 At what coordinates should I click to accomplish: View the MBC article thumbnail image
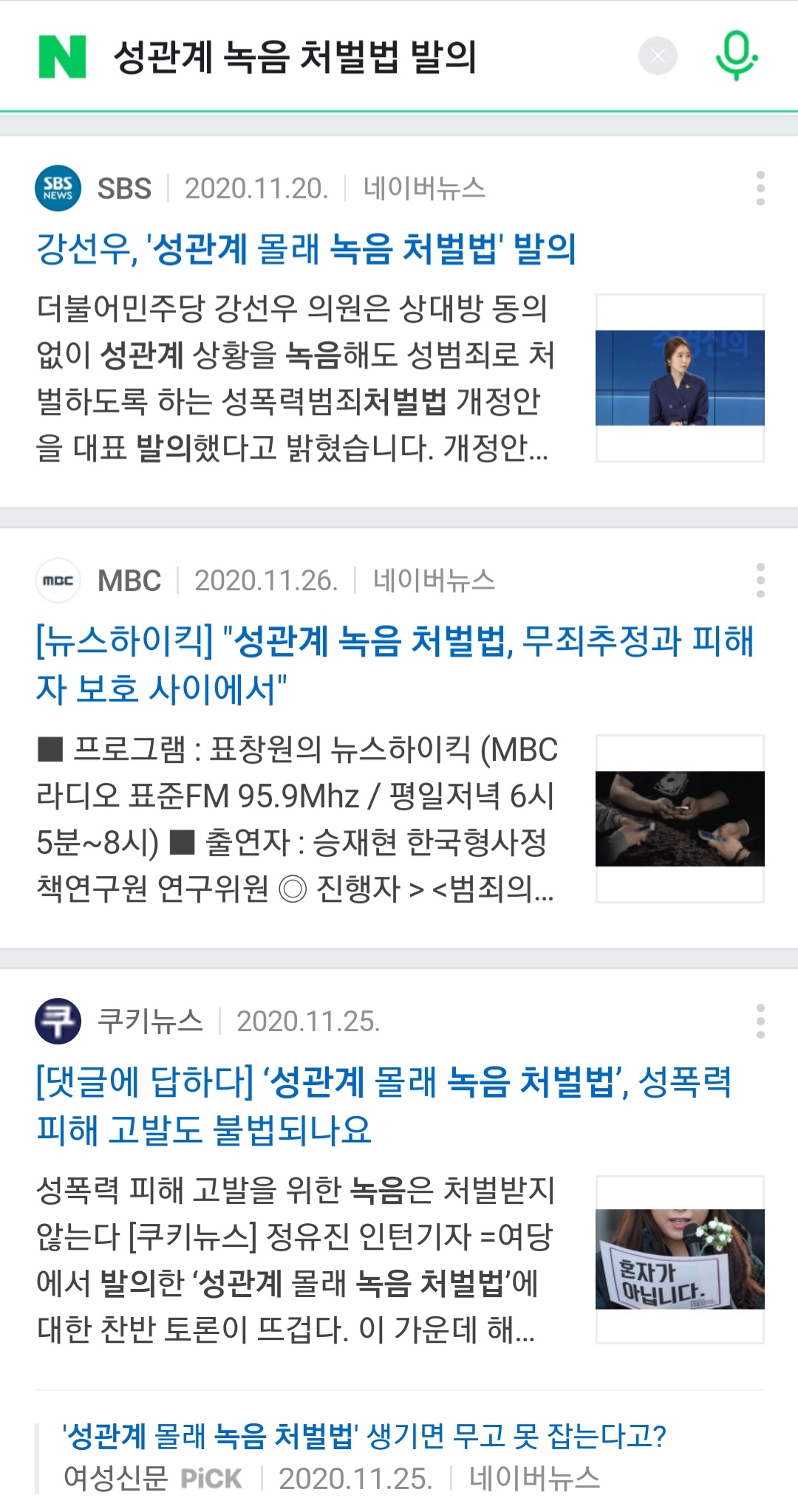coord(680,818)
